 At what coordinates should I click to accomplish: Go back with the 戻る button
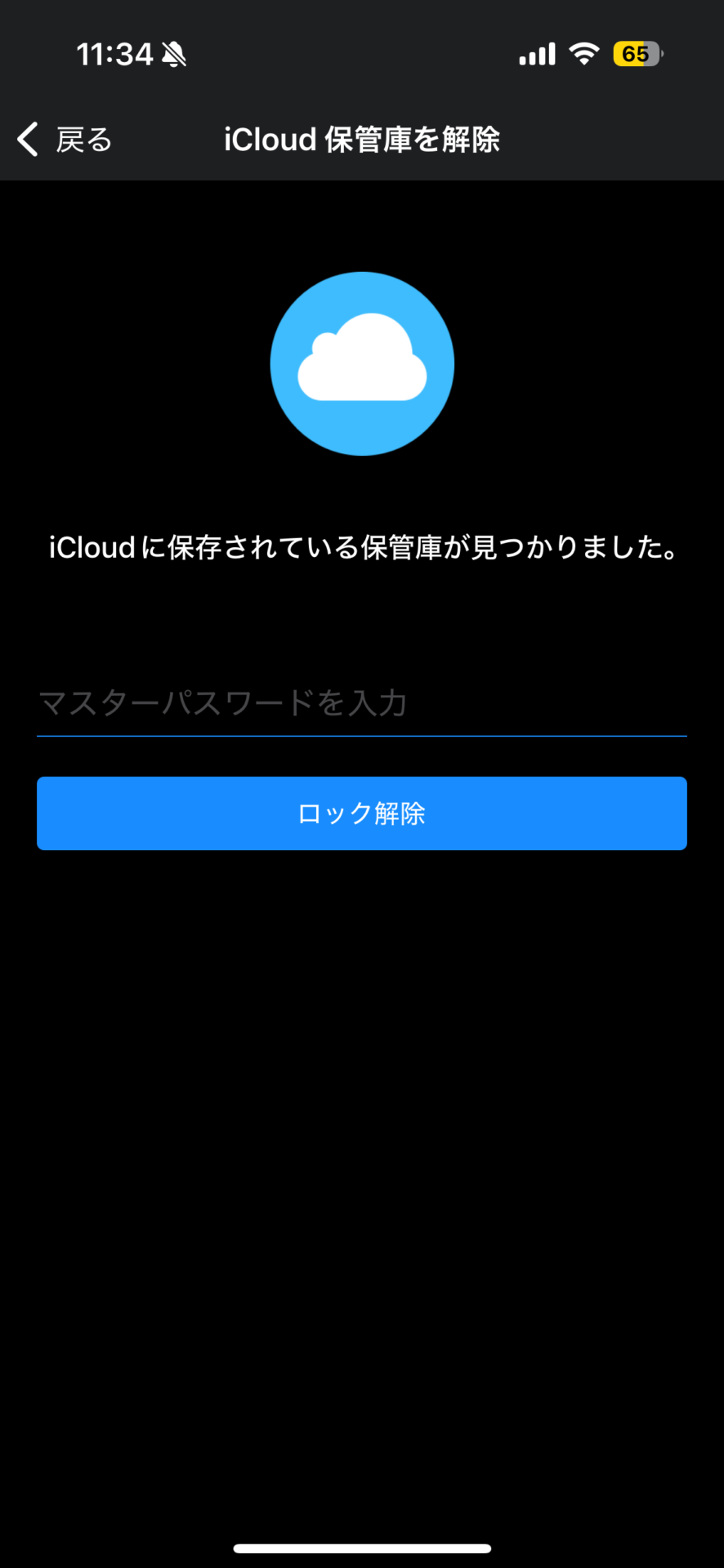pos(65,140)
